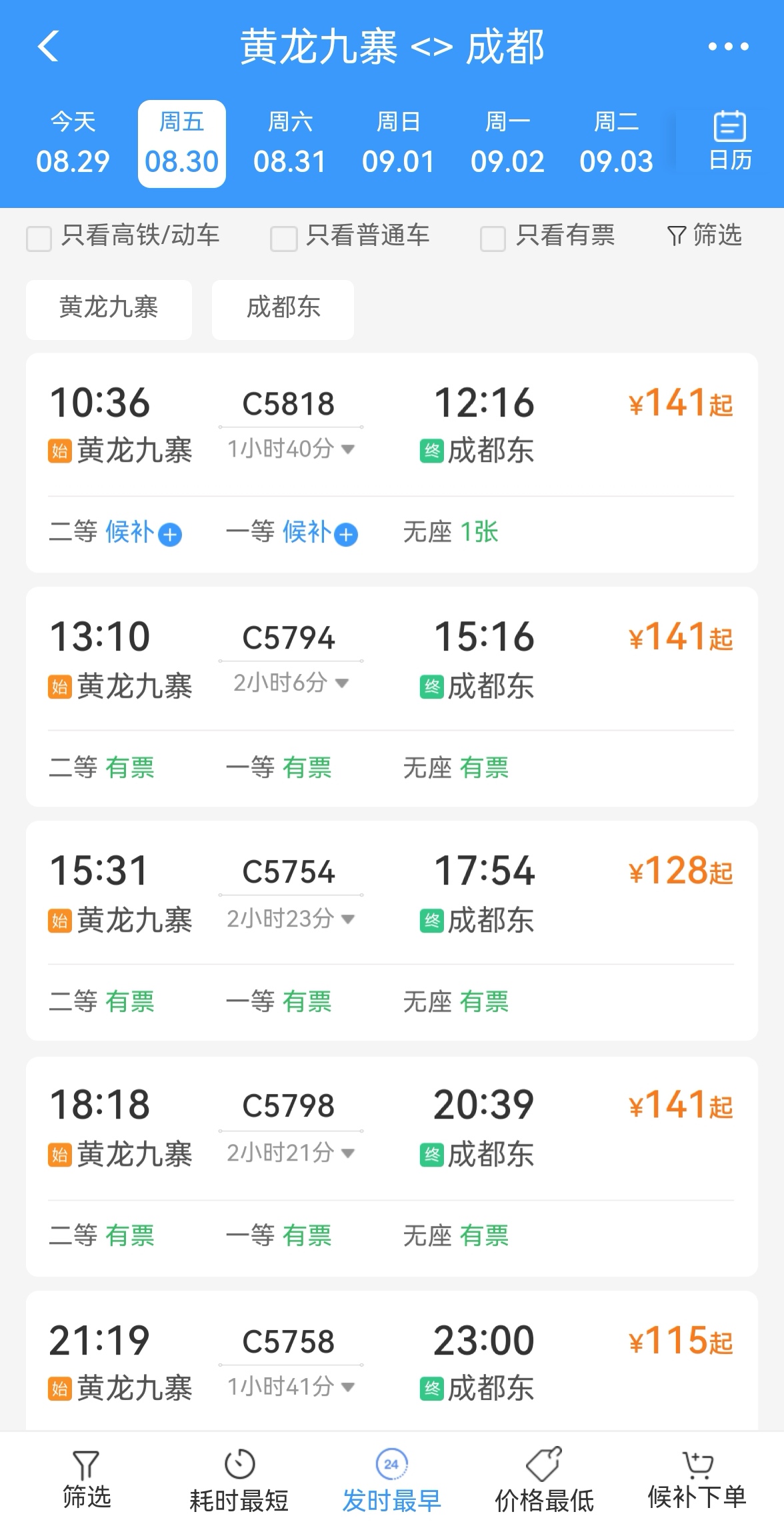Enable 只看普通车 checkbox
The image size is (784, 1532).
tap(283, 238)
